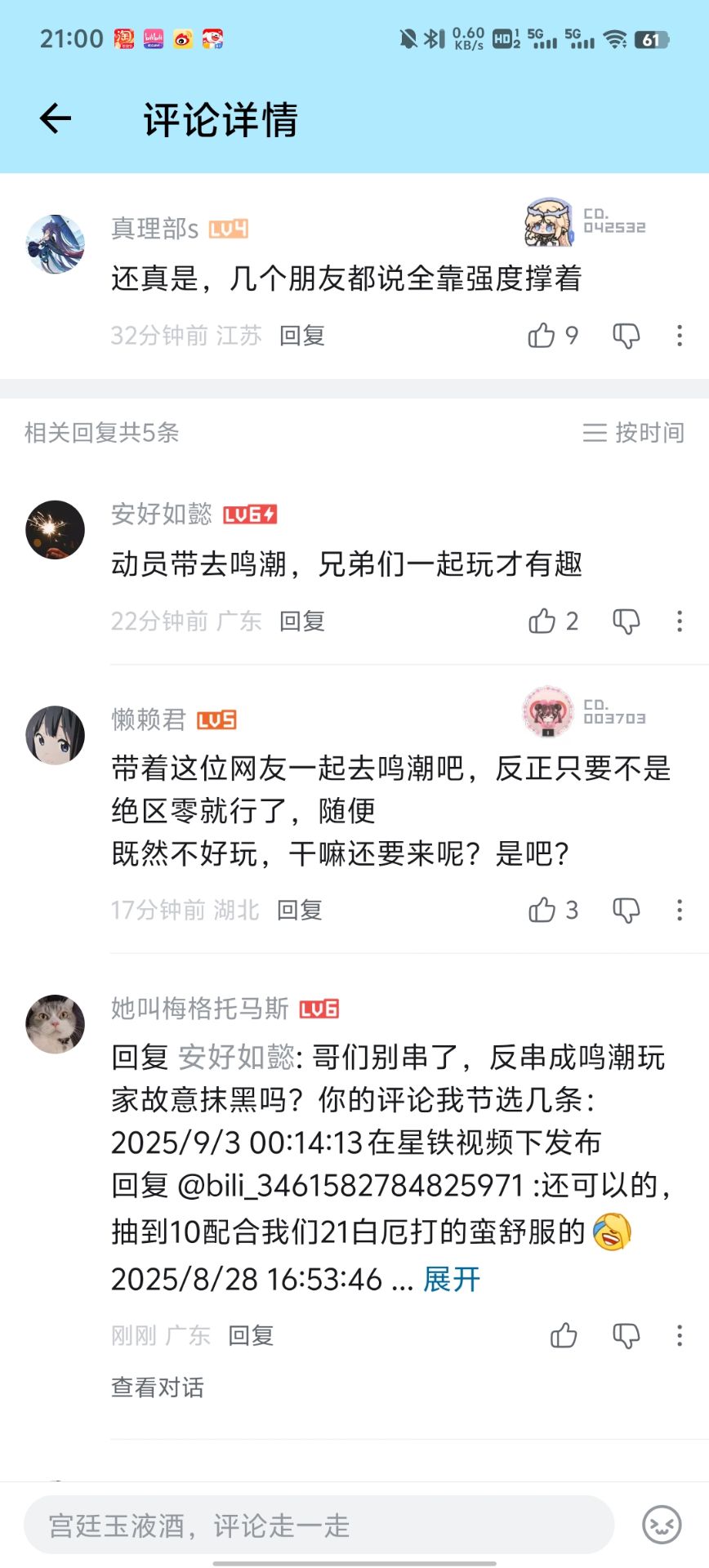
Task: Like 安好如懿's reply
Action: pyautogui.click(x=542, y=621)
